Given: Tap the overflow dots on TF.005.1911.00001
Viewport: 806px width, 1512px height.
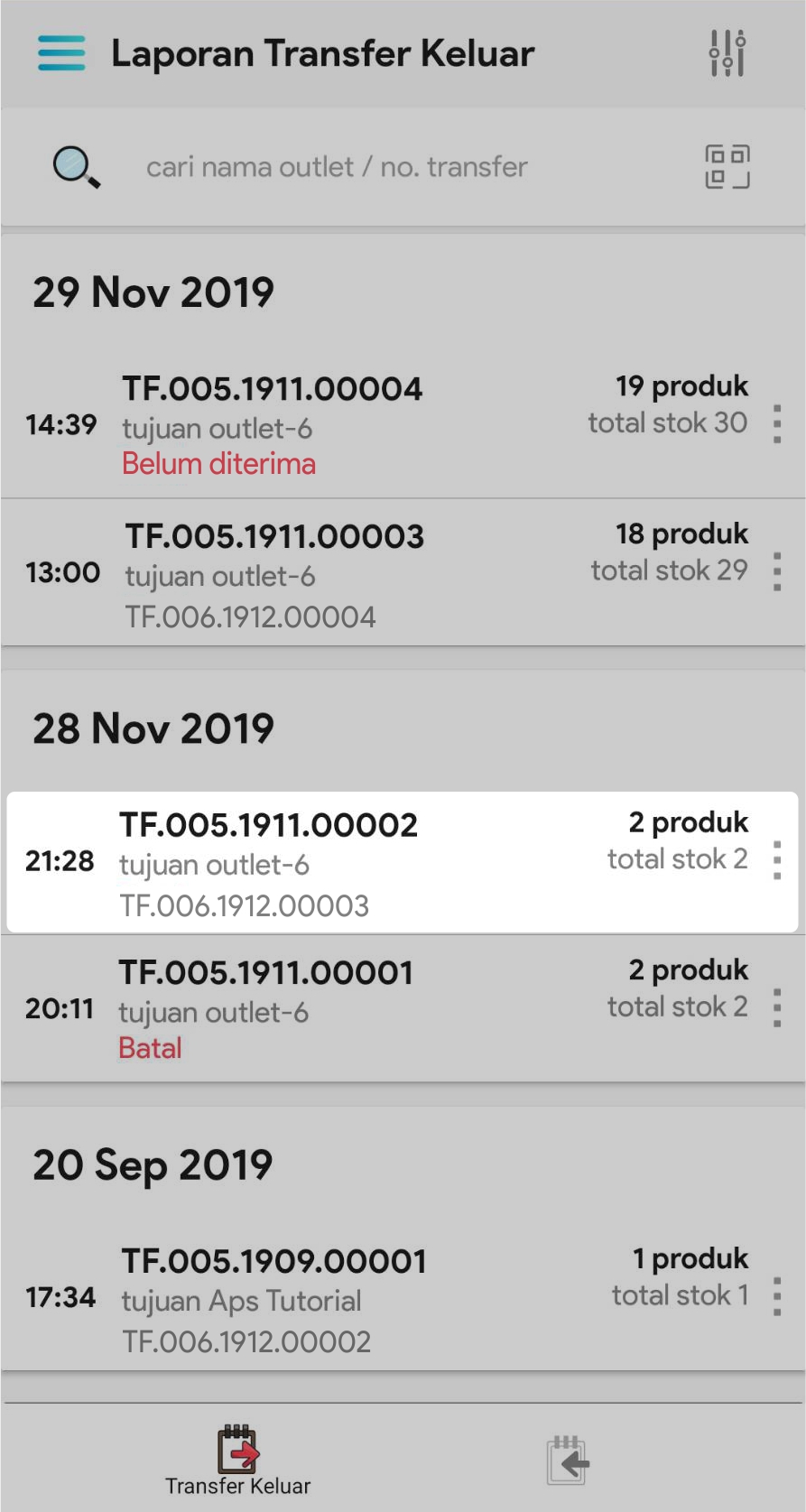Looking at the screenshot, I should tap(777, 1008).
